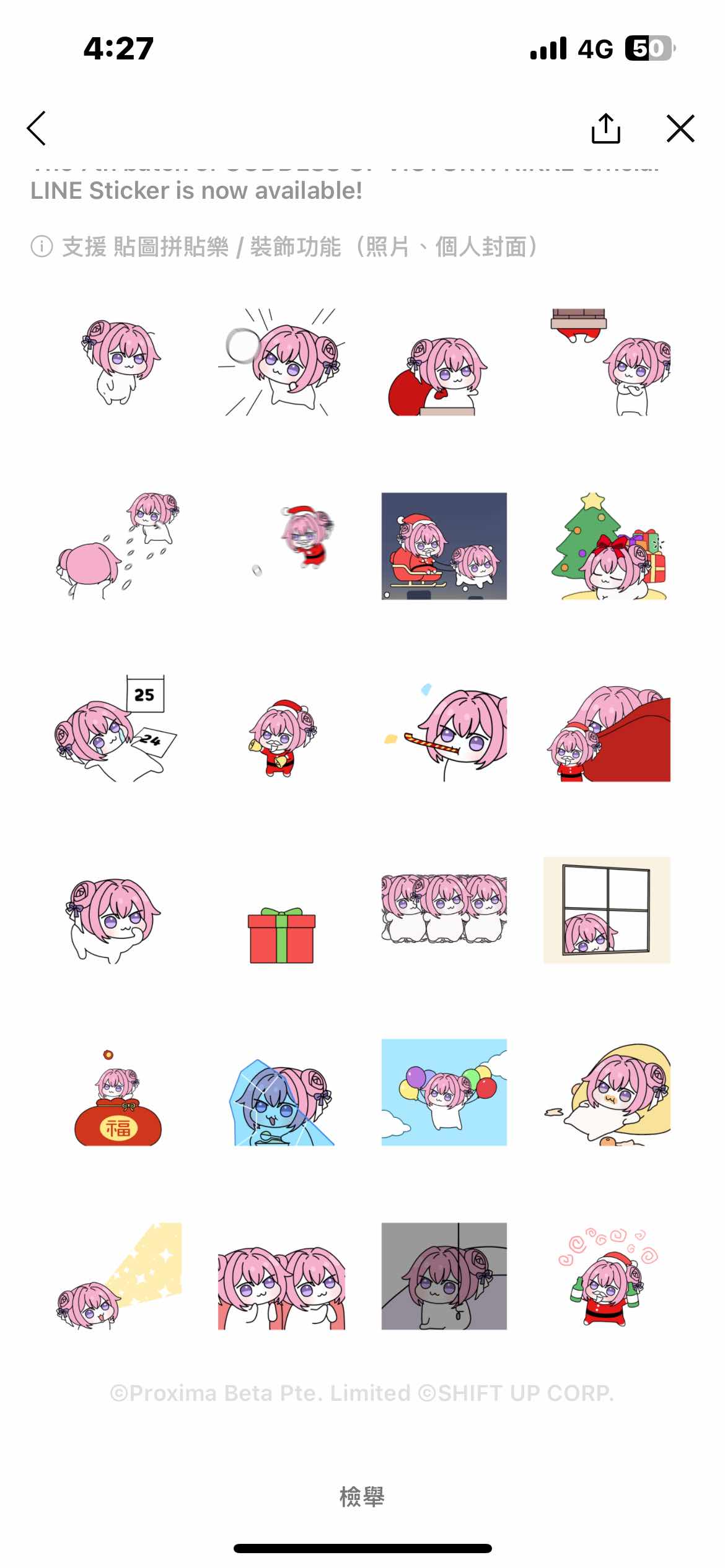Close the sticker shop page
This screenshot has height=1568, width=725.
point(680,129)
